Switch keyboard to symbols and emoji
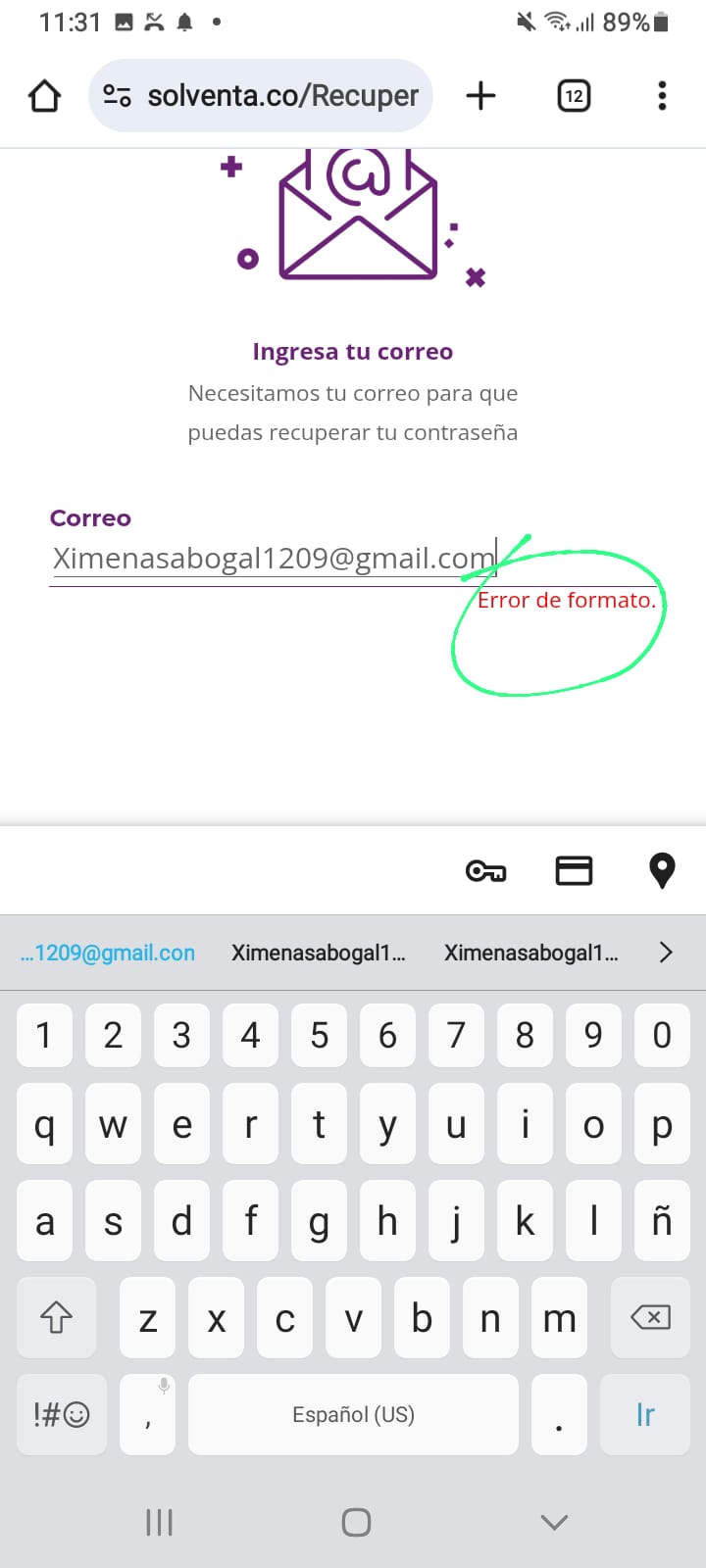 (x=61, y=1414)
